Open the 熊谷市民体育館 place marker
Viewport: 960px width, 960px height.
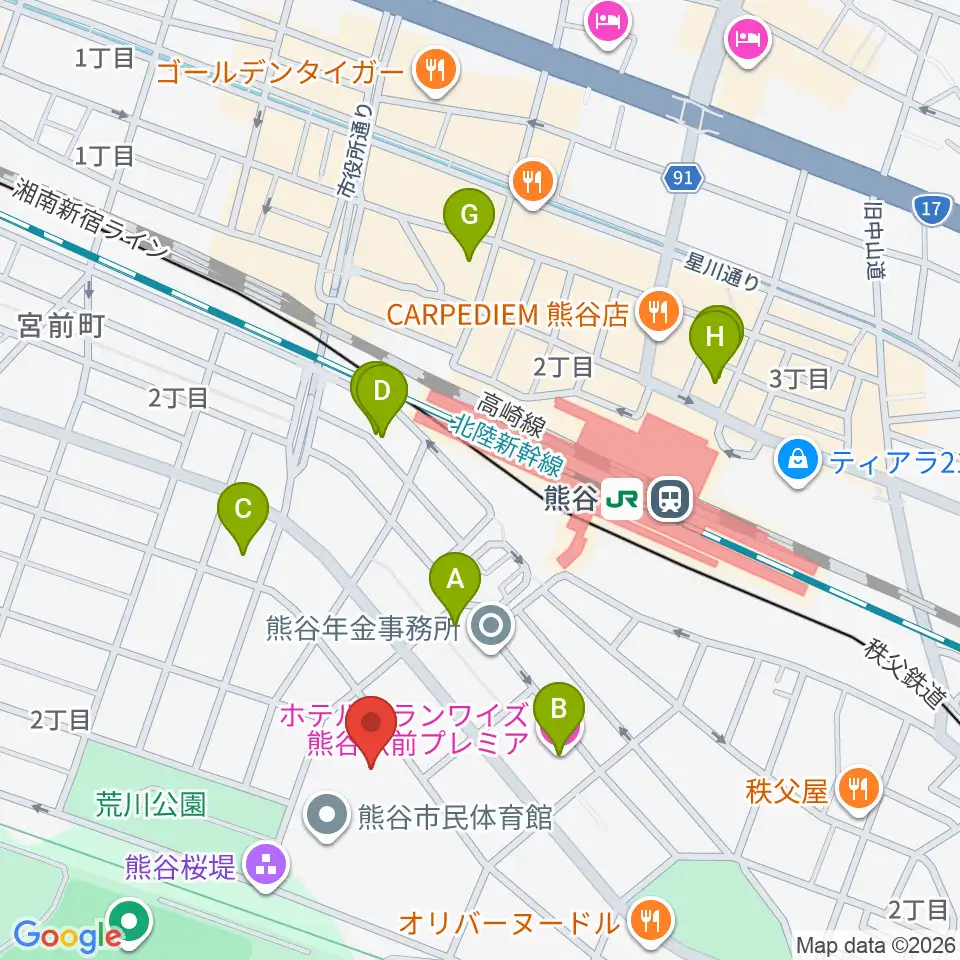tap(327, 816)
